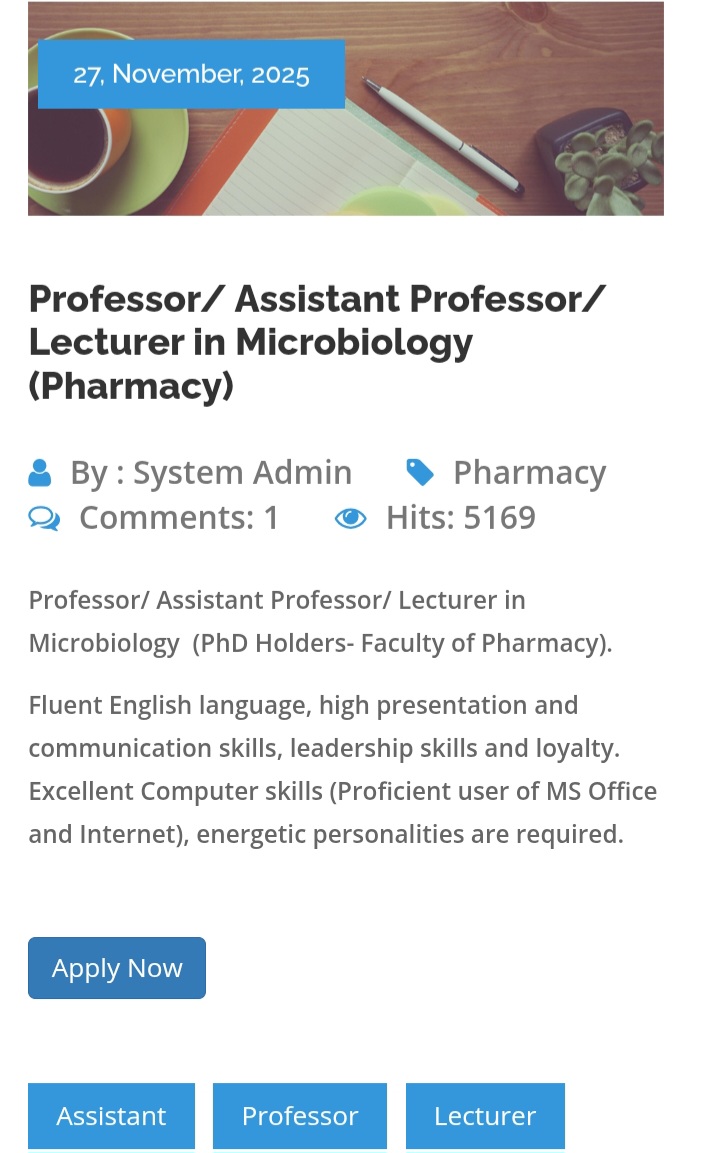Tap the Apply Now button

pos(117,968)
